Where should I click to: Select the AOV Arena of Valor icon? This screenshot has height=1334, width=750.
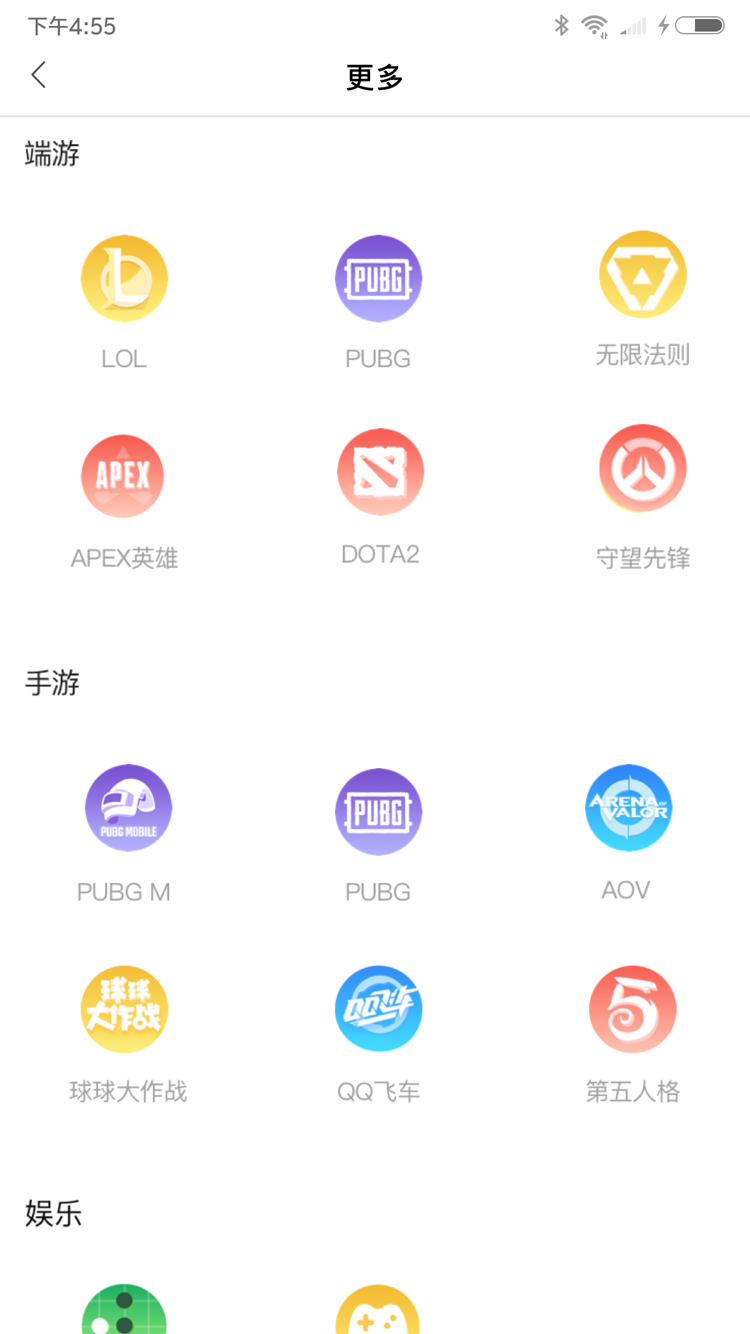coord(628,808)
